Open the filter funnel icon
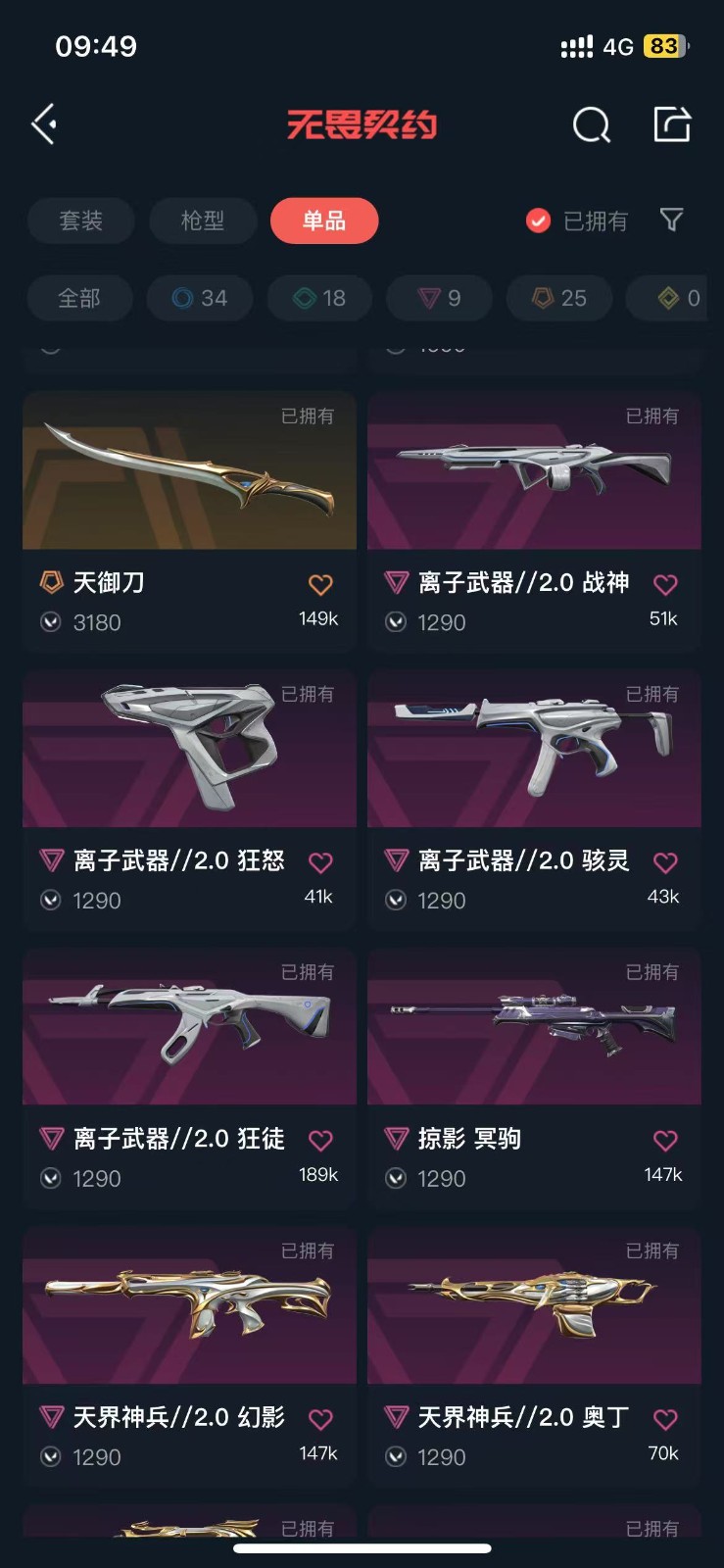The width and height of the screenshot is (724, 1568). 671,220
